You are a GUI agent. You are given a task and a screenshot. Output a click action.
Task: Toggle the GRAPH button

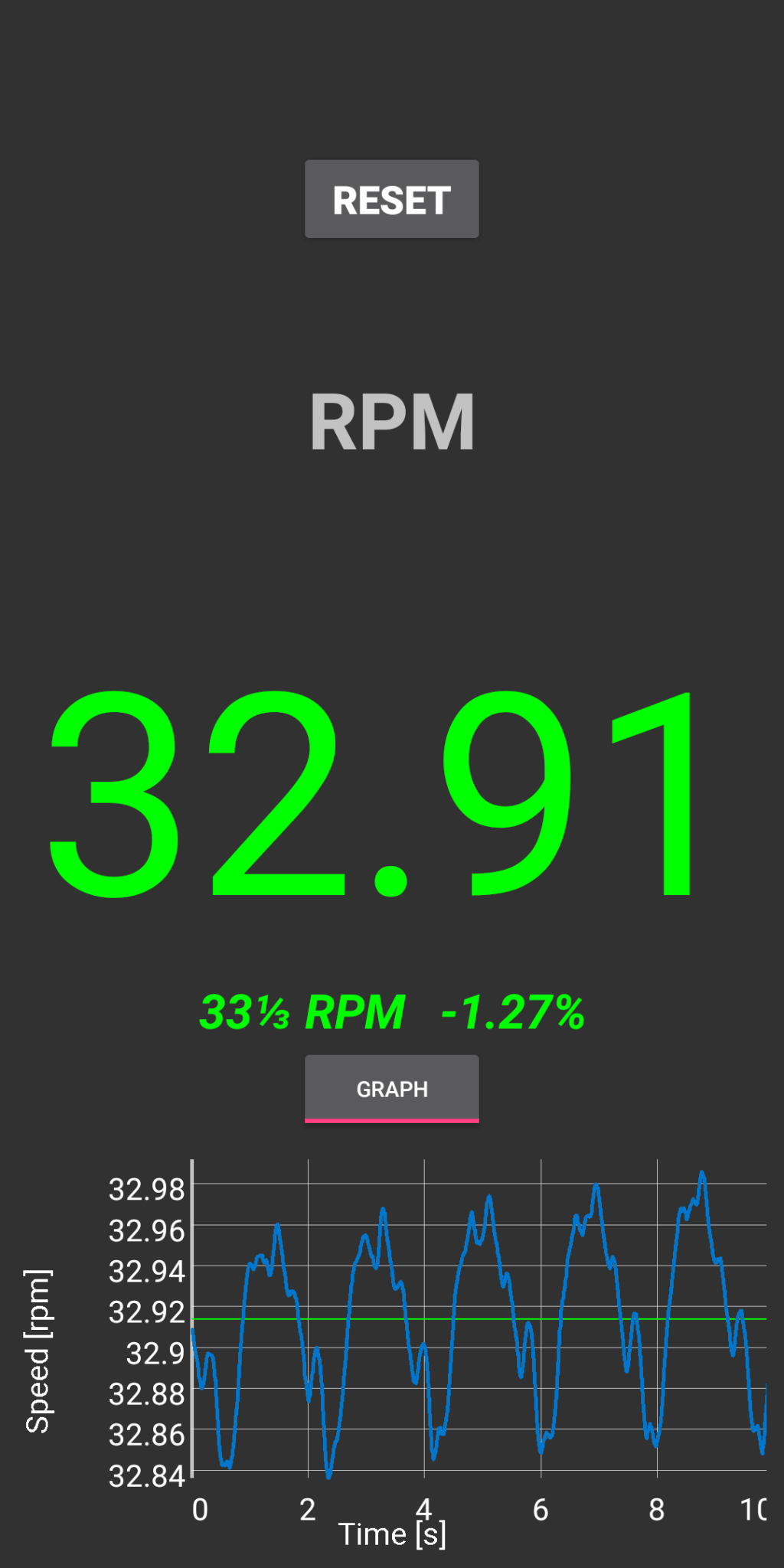[x=392, y=1089]
